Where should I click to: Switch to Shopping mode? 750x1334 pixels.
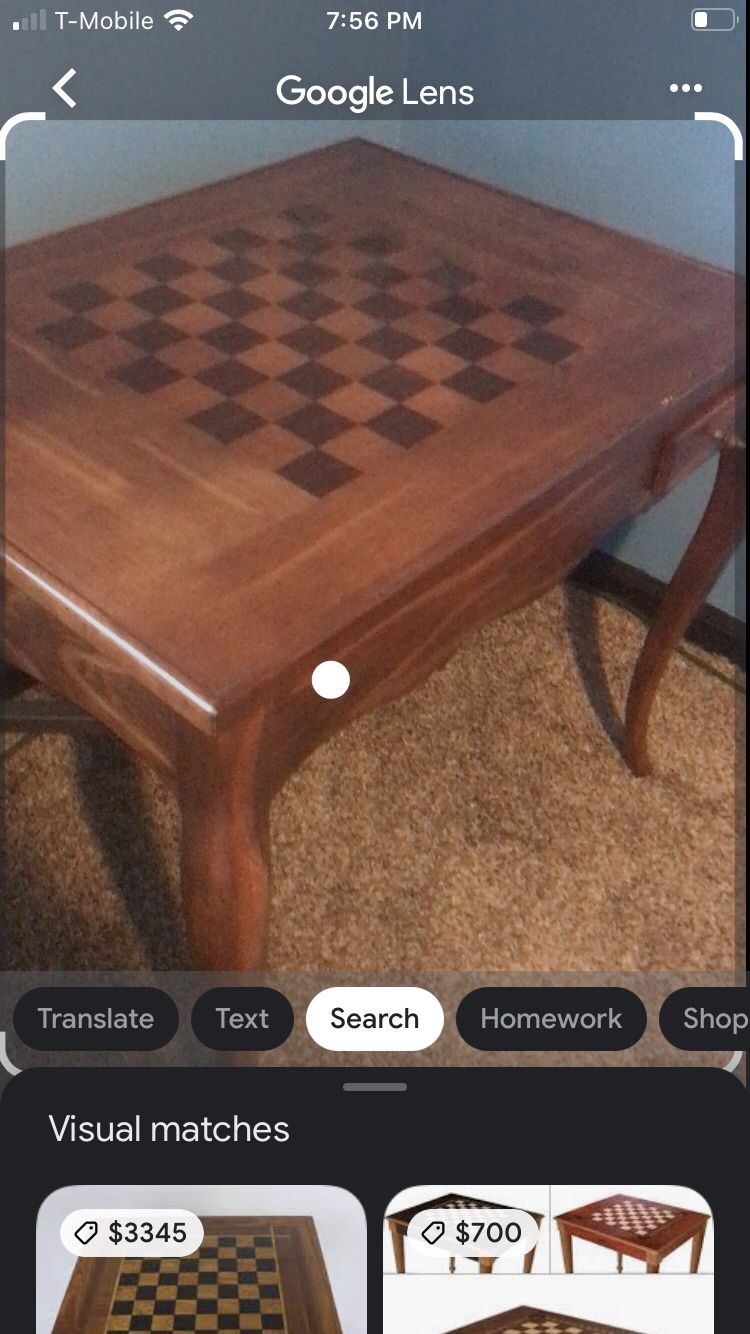[x=706, y=1019]
